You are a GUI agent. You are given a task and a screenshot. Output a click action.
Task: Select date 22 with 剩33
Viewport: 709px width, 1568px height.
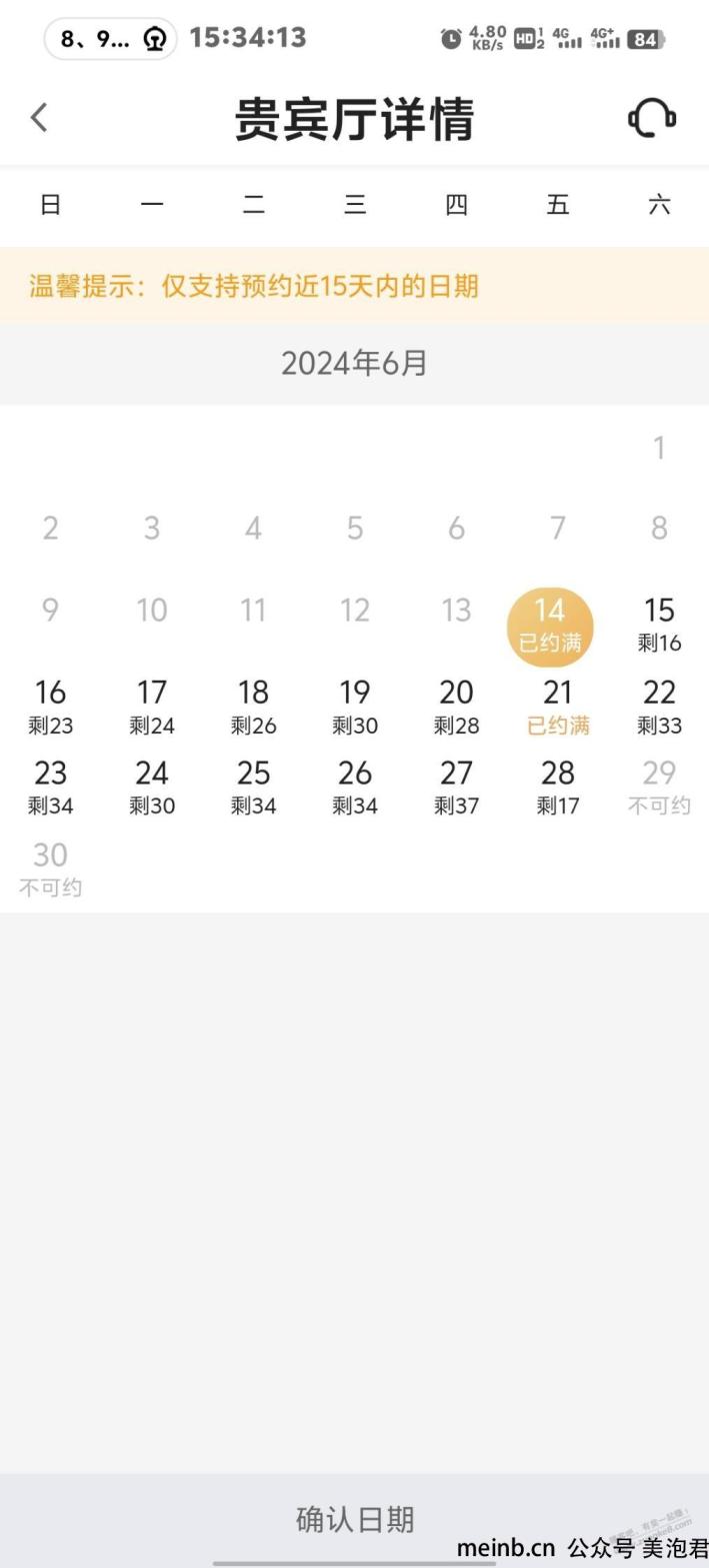(x=659, y=707)
